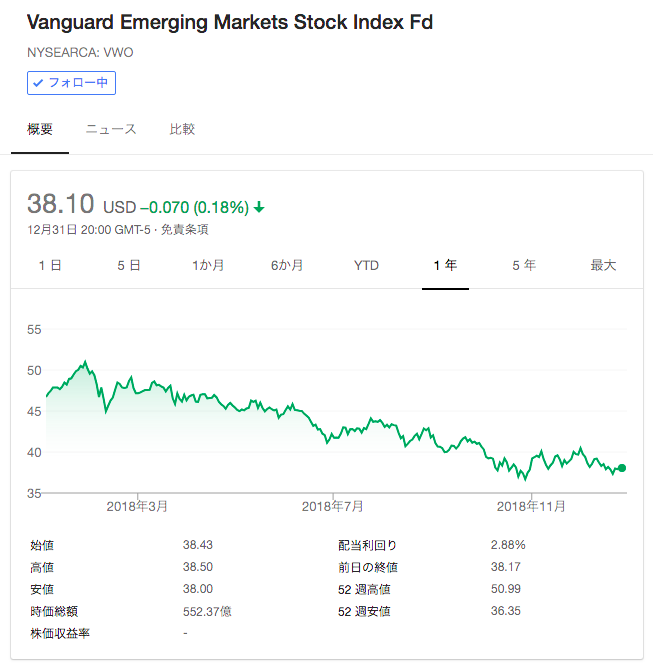Viewport: 653px width, 667px height.
Task: Select the 6か月 chart range
Action: (x=287, y=265)
